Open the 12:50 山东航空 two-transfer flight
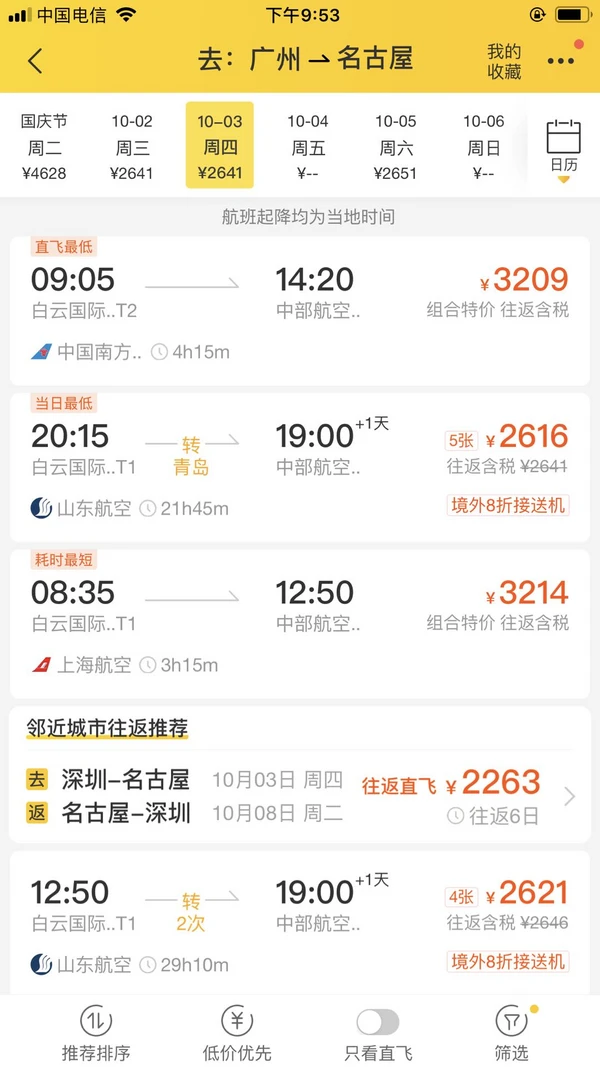 (x=300, y=922)
